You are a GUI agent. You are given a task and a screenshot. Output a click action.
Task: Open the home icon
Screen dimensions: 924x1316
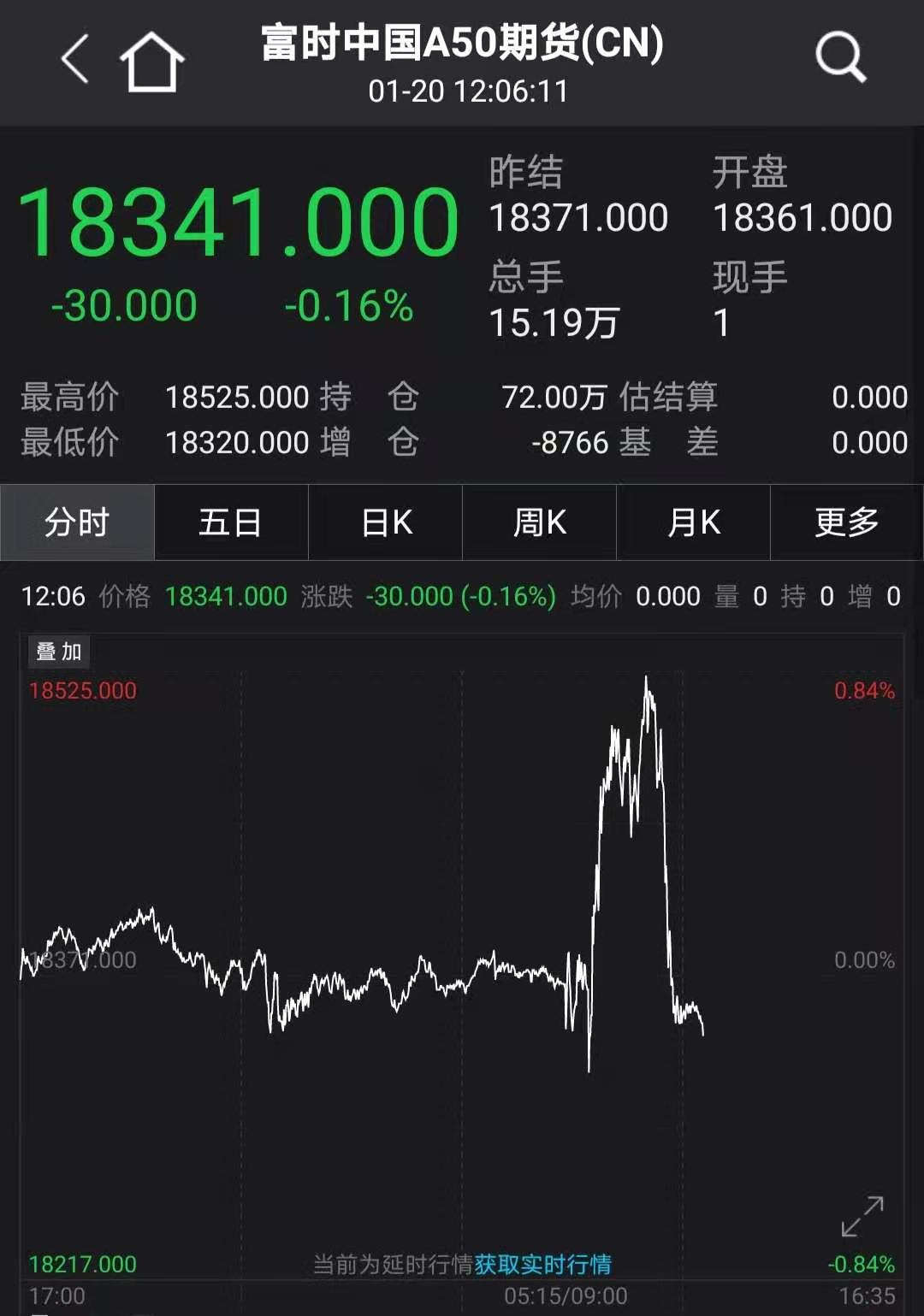pyautogui.click(x=151, y=62)
